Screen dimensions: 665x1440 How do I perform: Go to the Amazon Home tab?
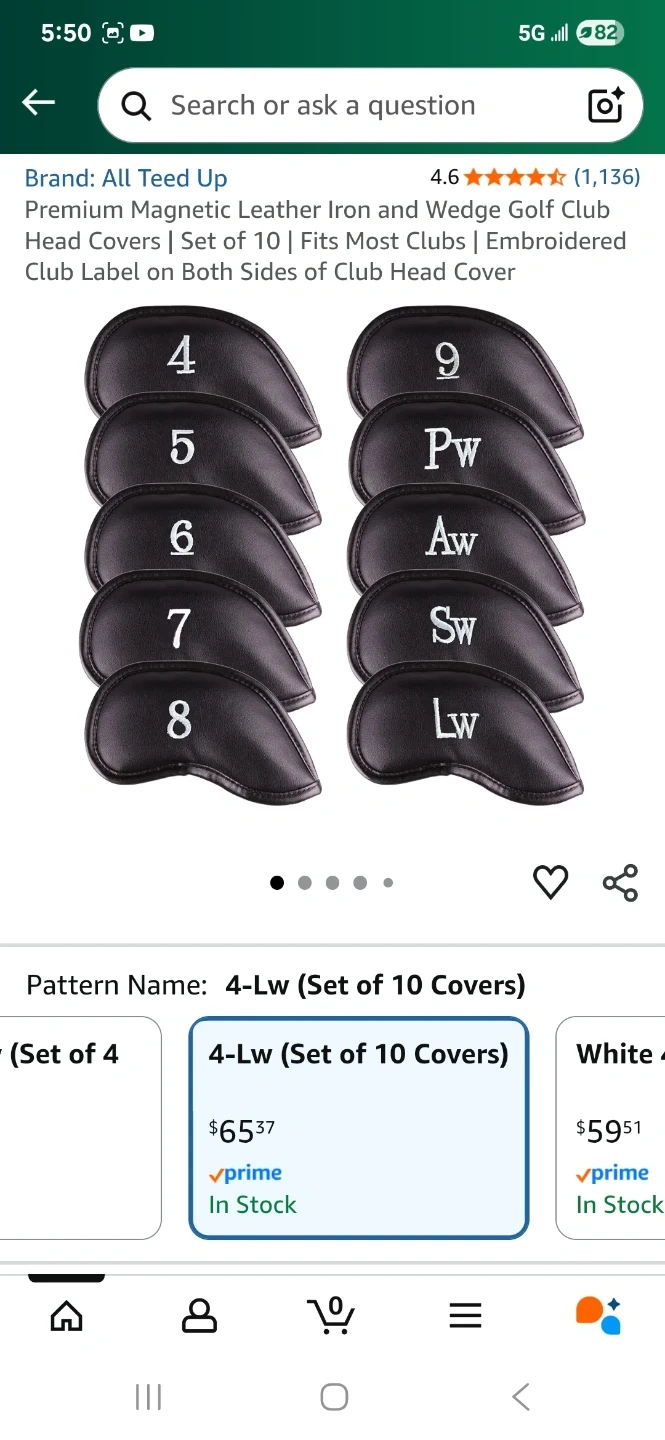coord(67,1315)
